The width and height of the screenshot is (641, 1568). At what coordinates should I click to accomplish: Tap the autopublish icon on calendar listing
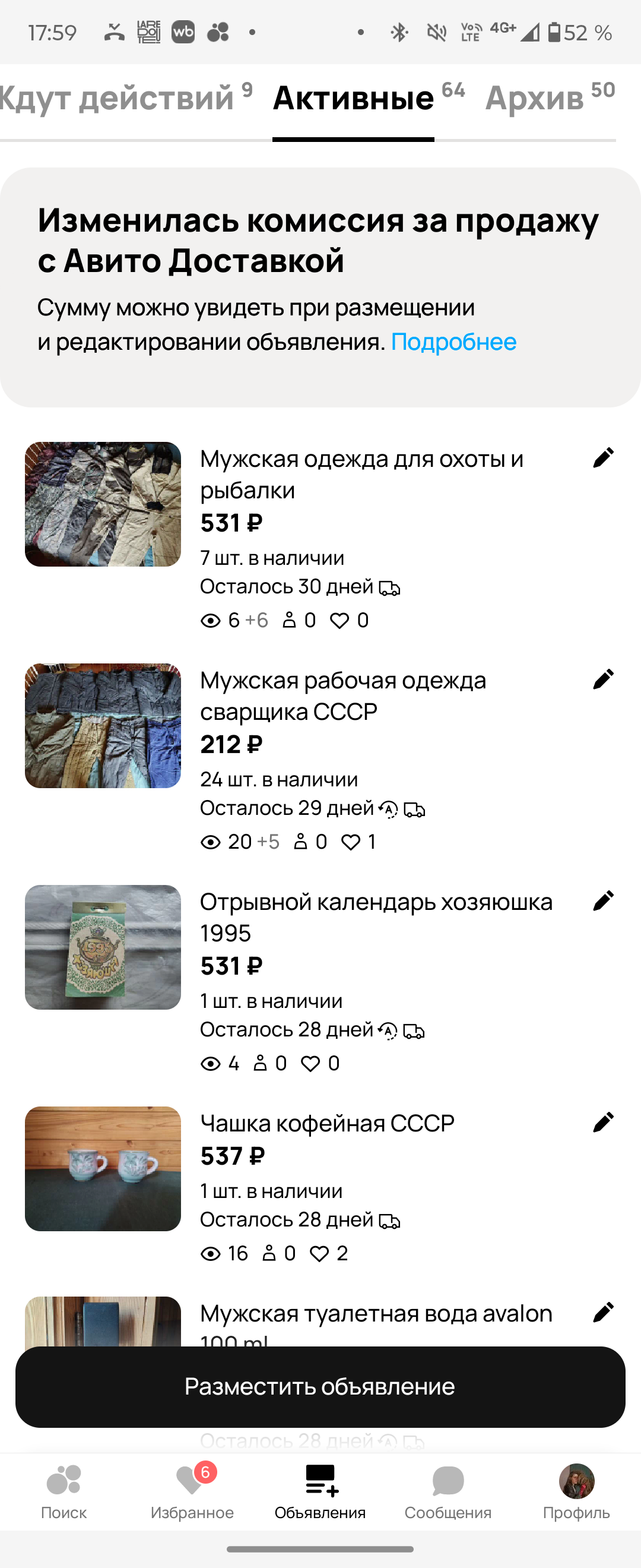pyautogui.click(x=390, y=1030)
